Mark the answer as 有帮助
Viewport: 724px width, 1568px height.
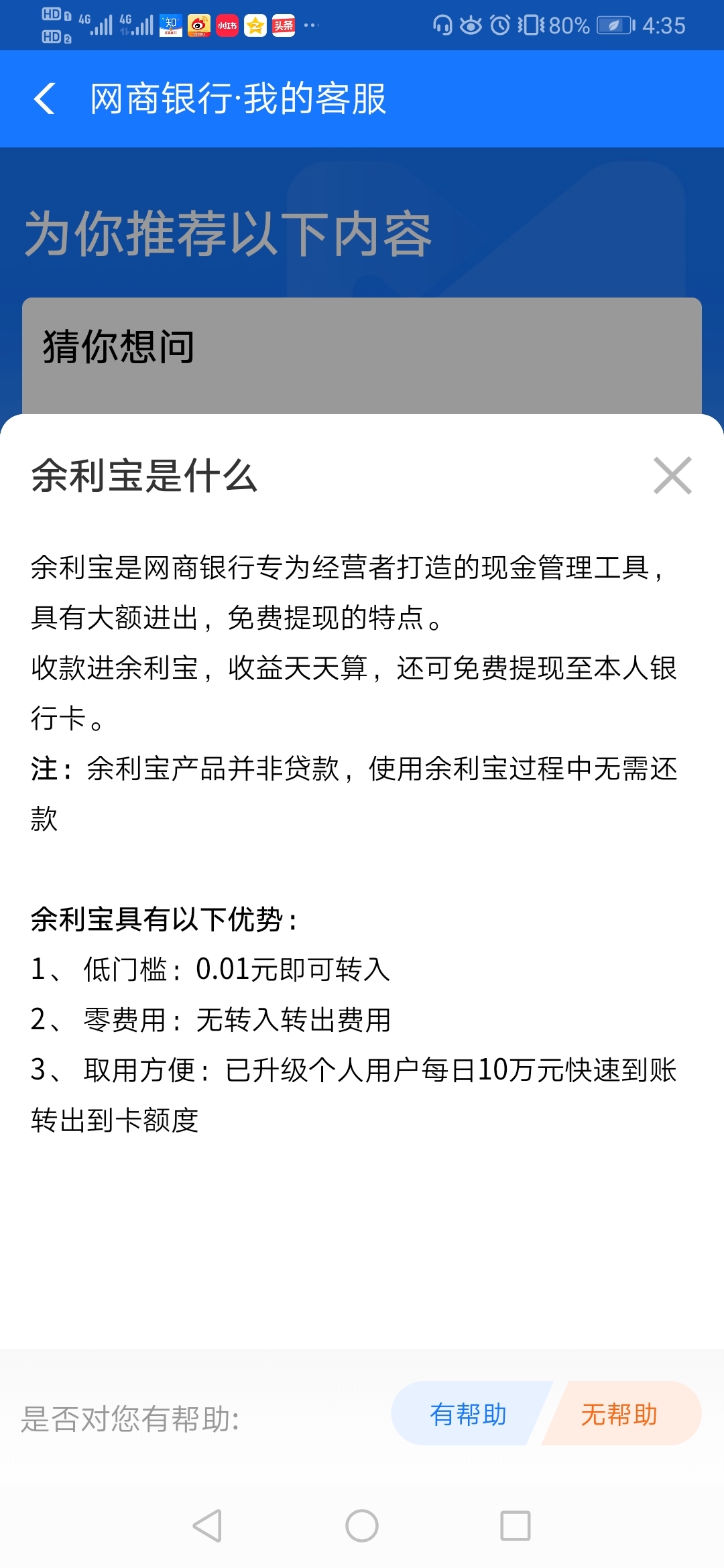(x=468, y=1414)
